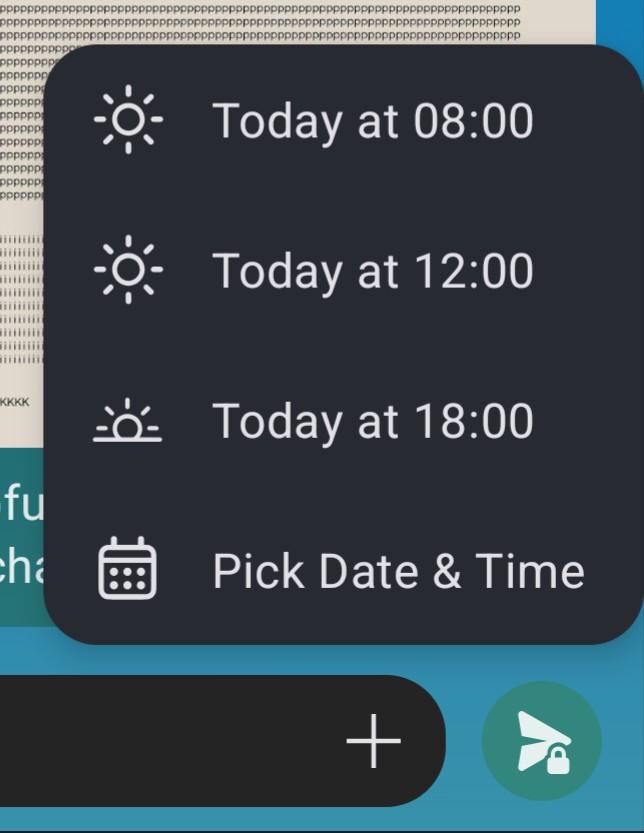This screenshot has height=833, width=644.
Task: Tap the plus attachment icon
Action: click(x=373, y=741)
